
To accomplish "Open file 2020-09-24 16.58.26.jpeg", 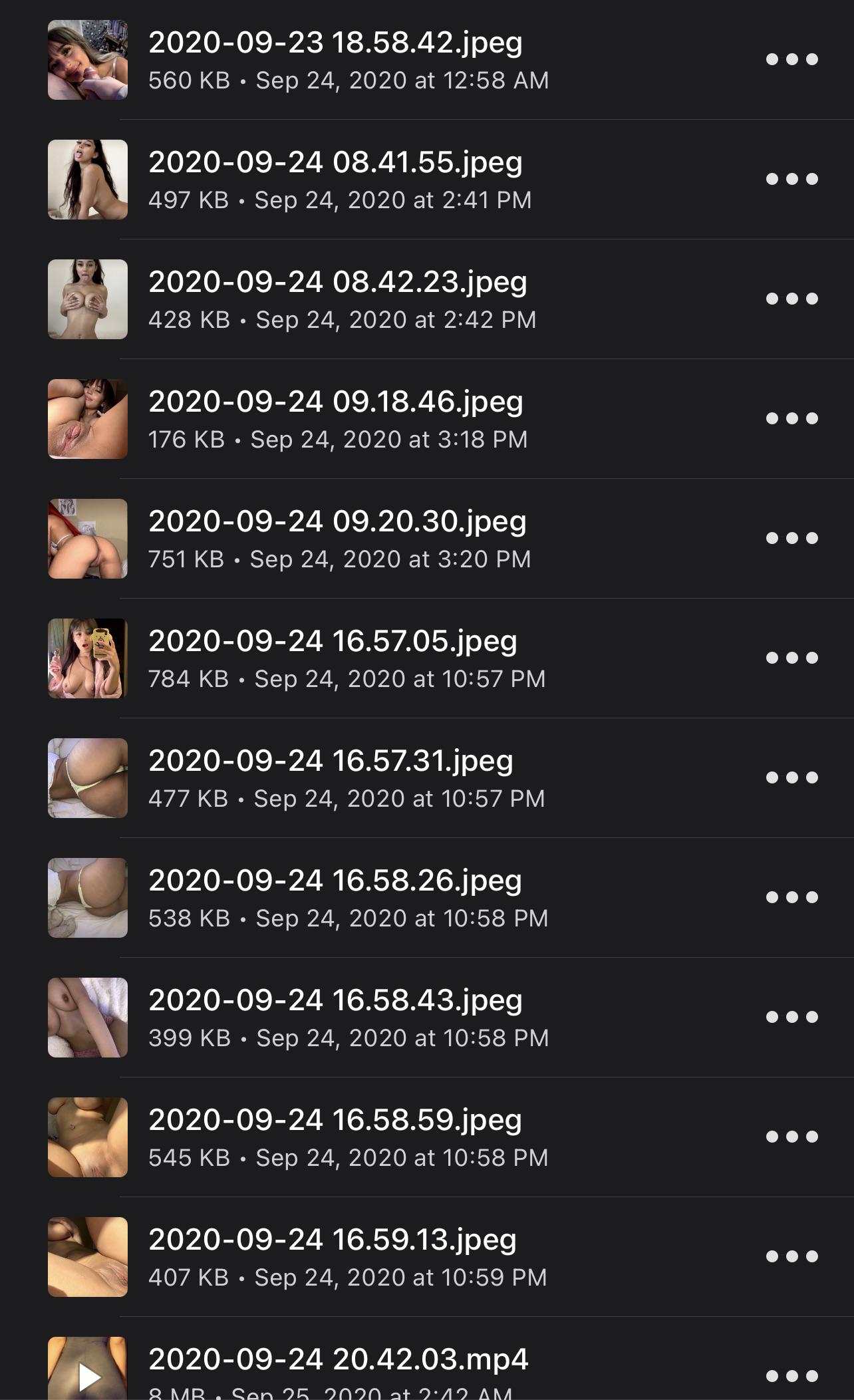I will (335, 882).
